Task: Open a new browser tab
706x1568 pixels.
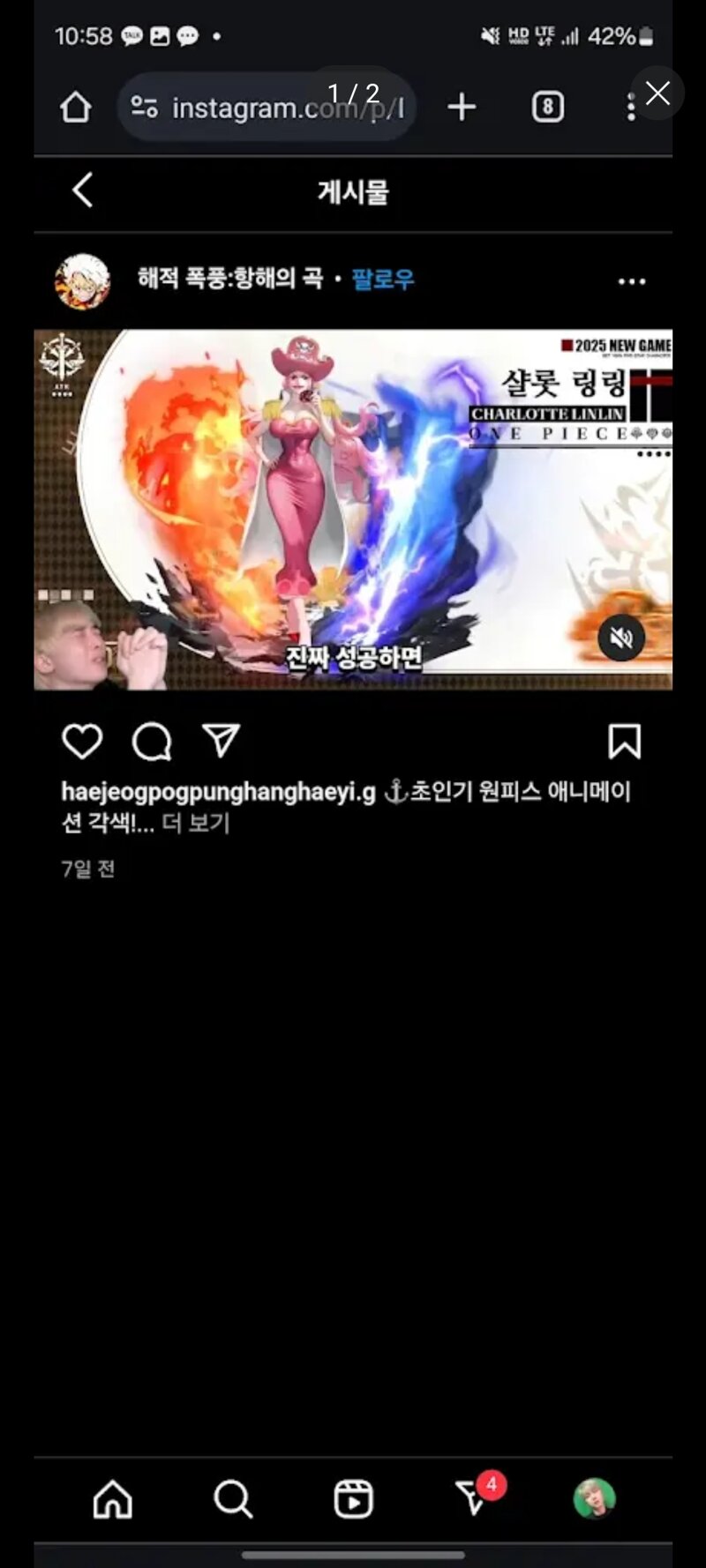Action: [x=462, y=108]
